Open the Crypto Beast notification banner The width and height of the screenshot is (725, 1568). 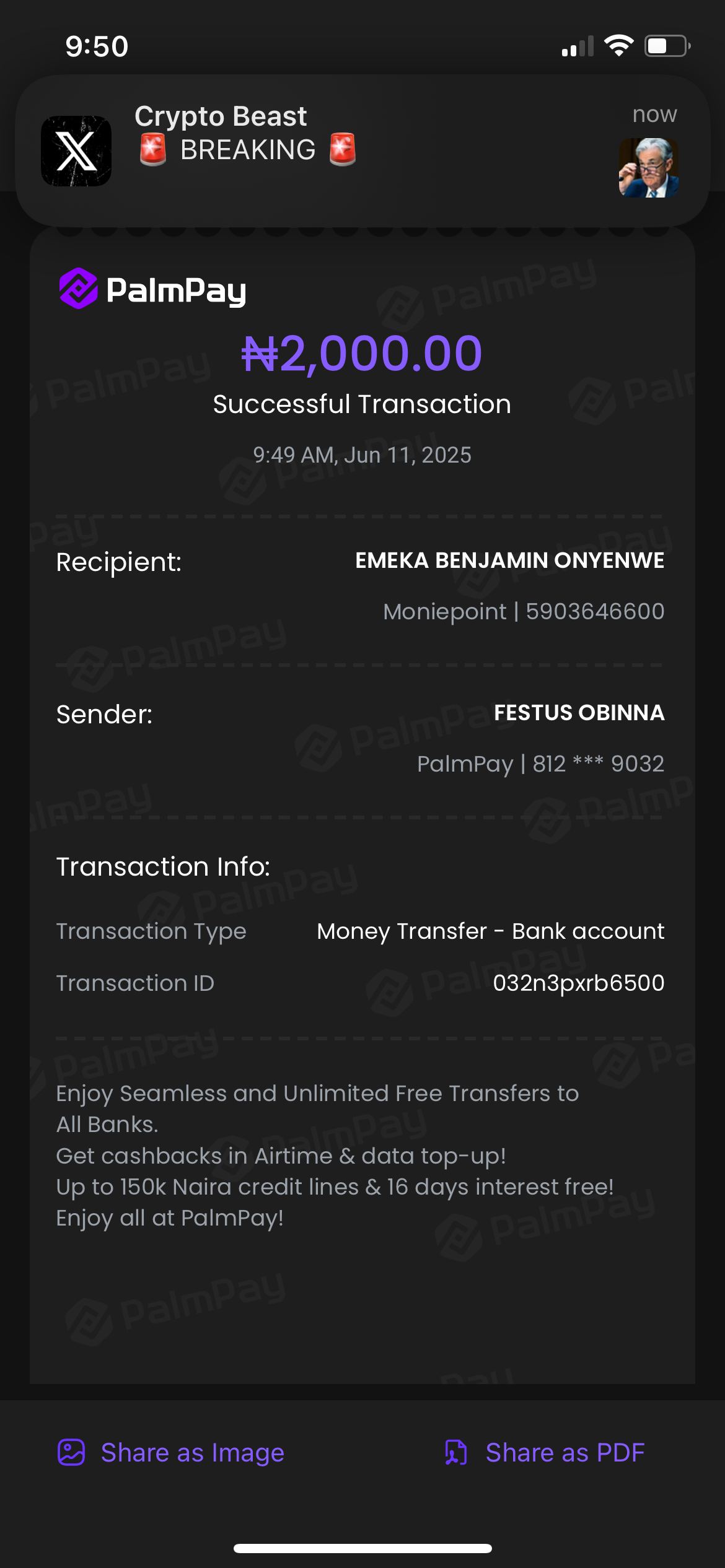point(362,150)
